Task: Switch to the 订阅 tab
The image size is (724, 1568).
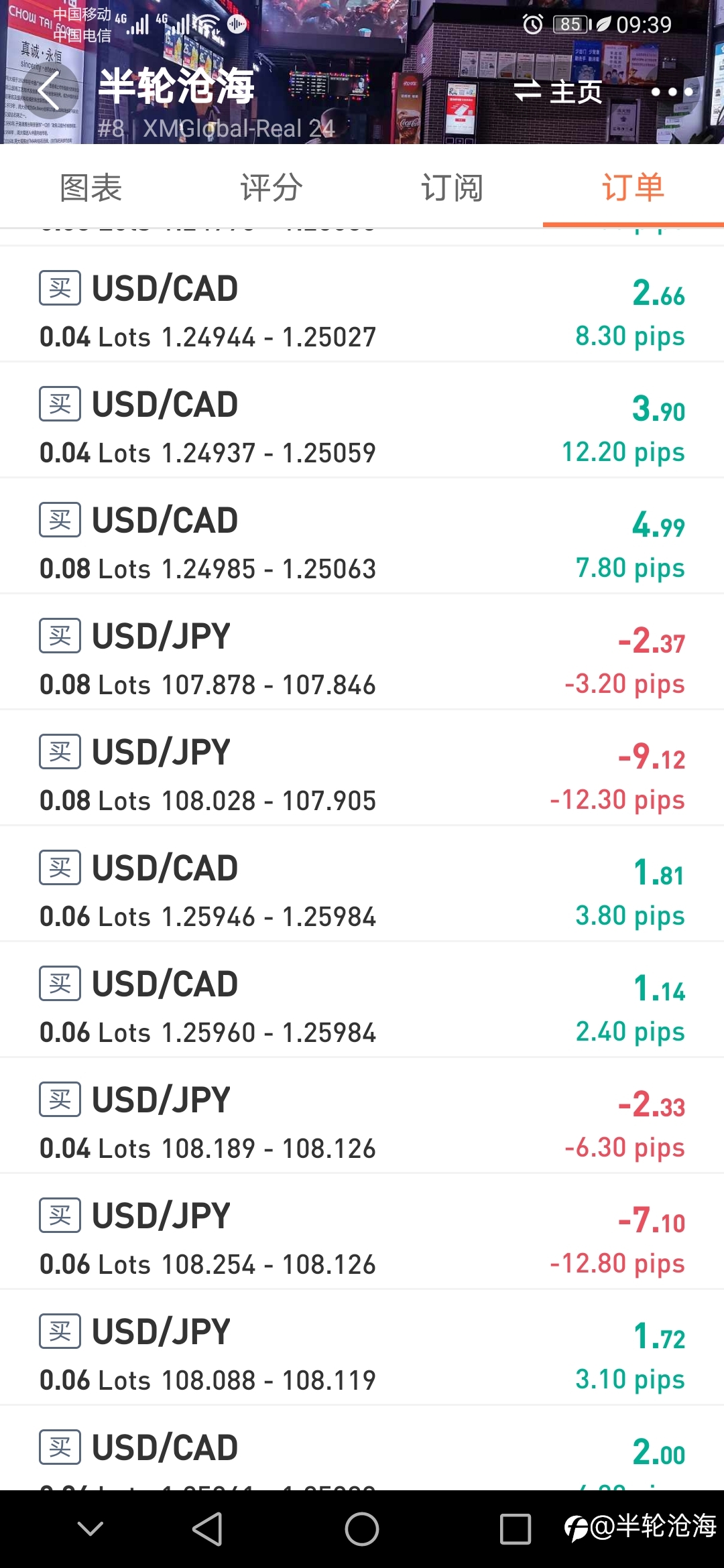Action: (452, 188)
